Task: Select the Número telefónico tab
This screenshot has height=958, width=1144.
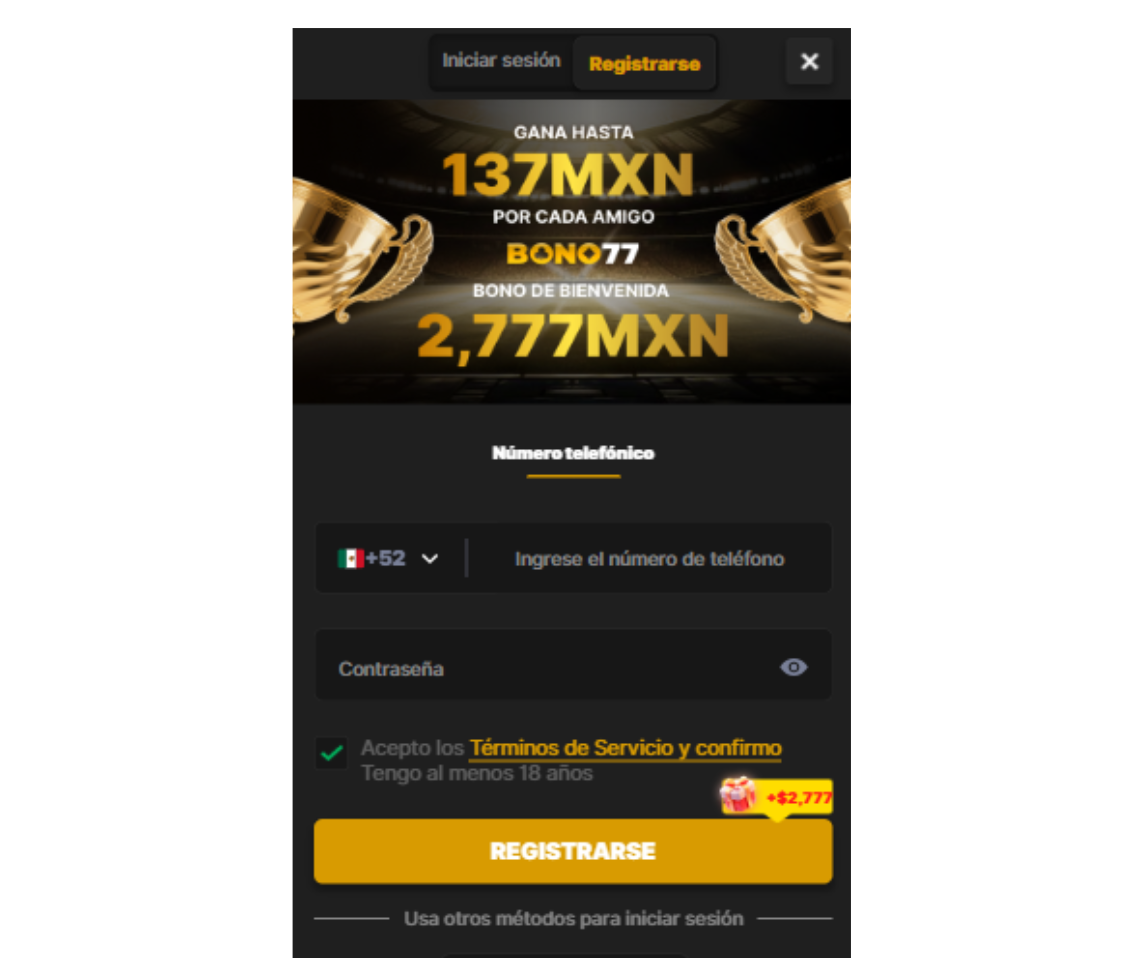Action: pyautogui.click(x=573, y=453)
